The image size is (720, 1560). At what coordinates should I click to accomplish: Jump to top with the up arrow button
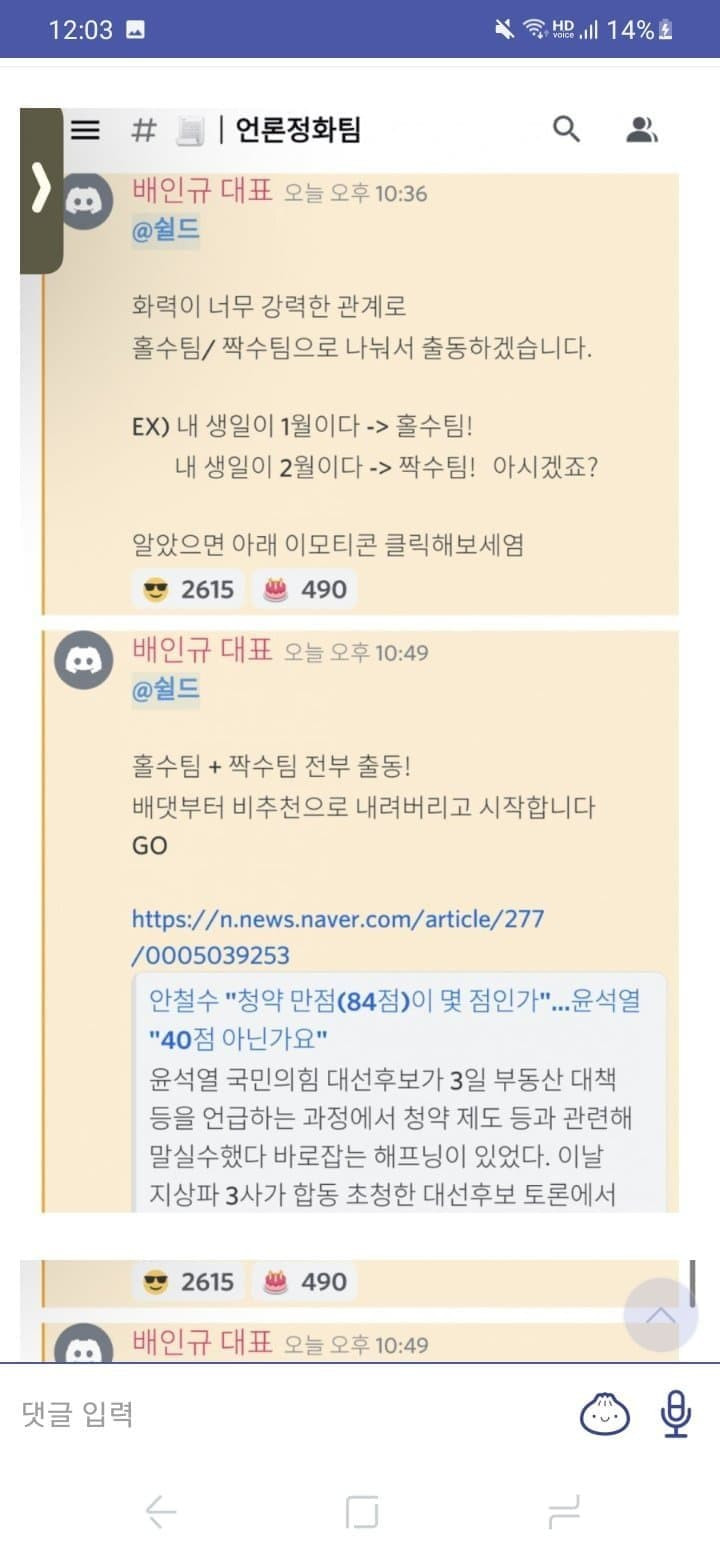[x=660, y=1315]
